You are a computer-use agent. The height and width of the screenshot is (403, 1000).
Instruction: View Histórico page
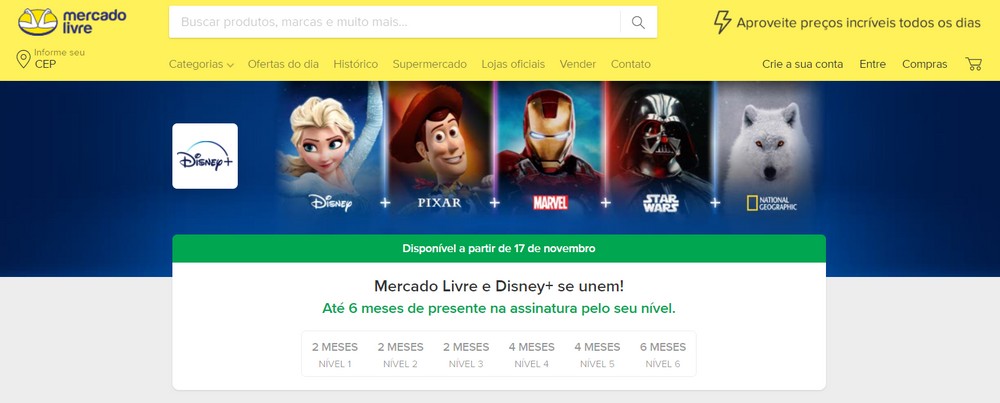click(355, 64)
